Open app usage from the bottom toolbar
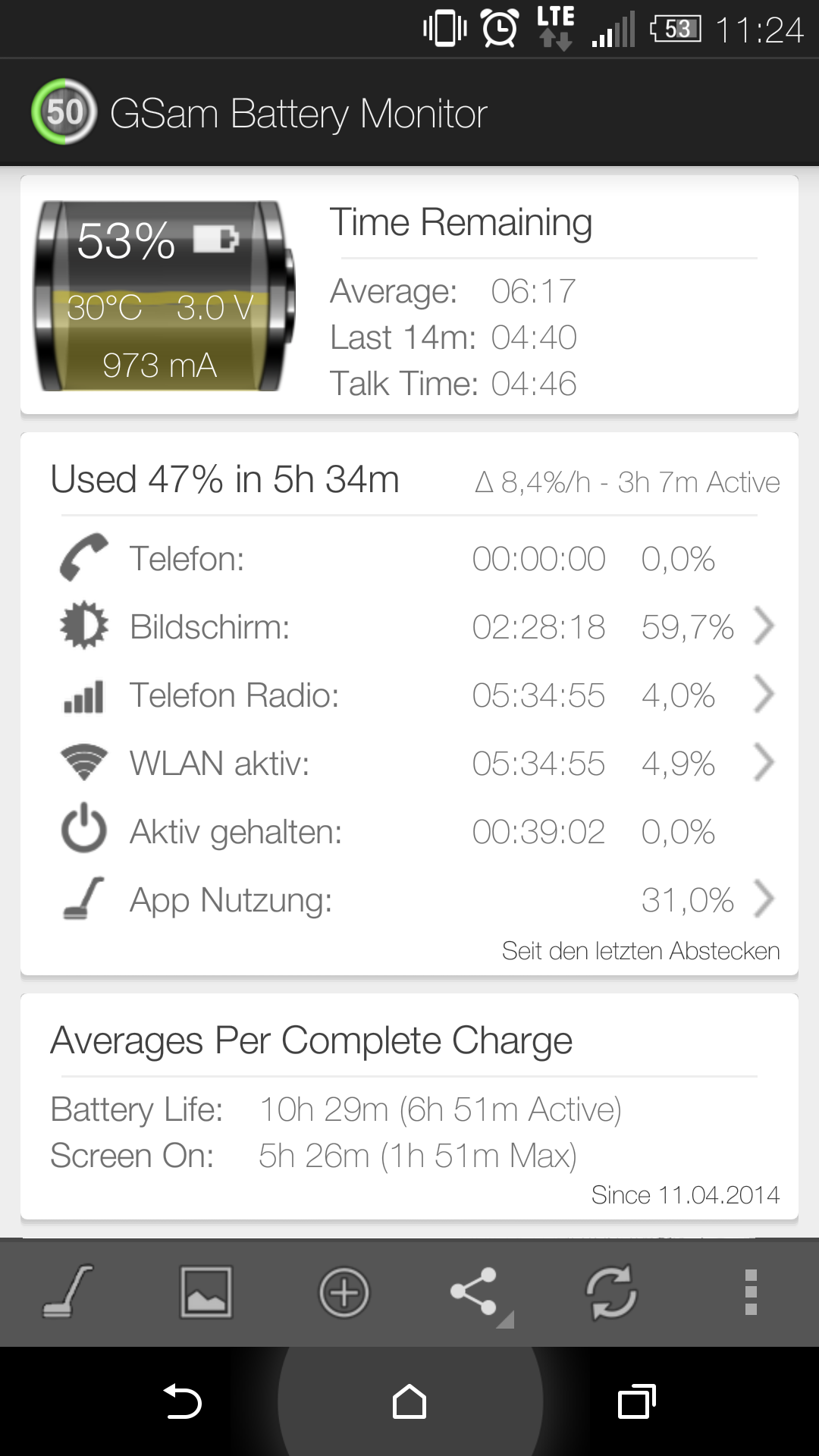 click(x=68, y=1291)
